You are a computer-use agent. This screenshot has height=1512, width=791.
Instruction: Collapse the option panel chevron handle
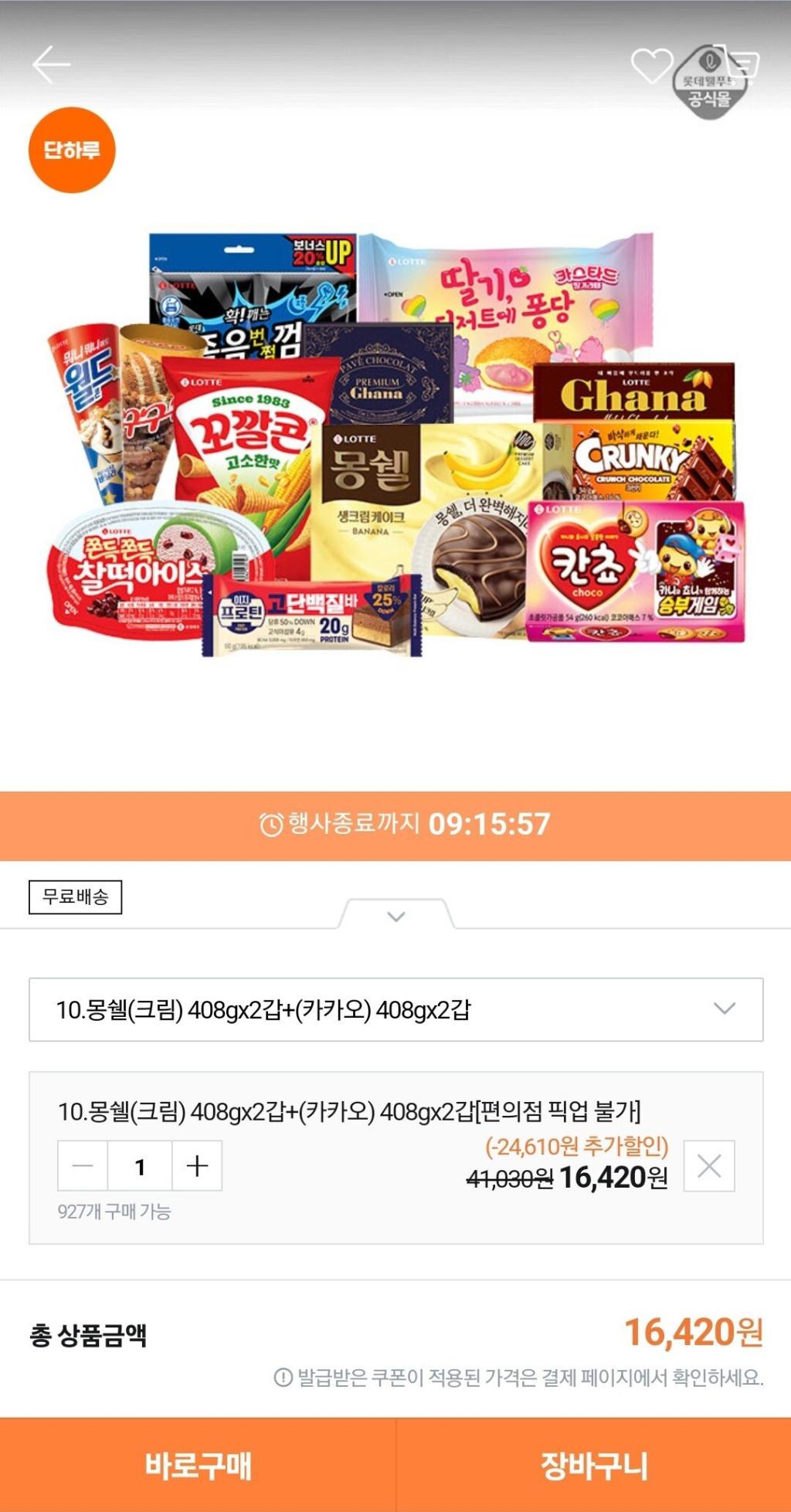395,916
